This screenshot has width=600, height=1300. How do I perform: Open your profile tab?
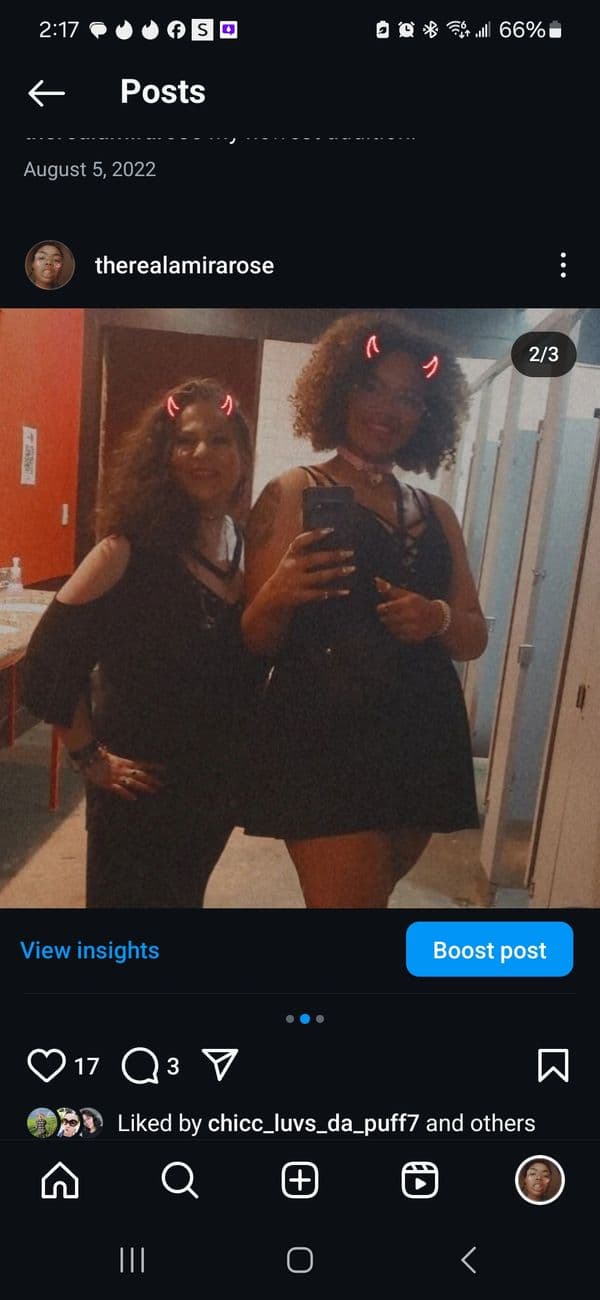click(x=540, y=1181)
